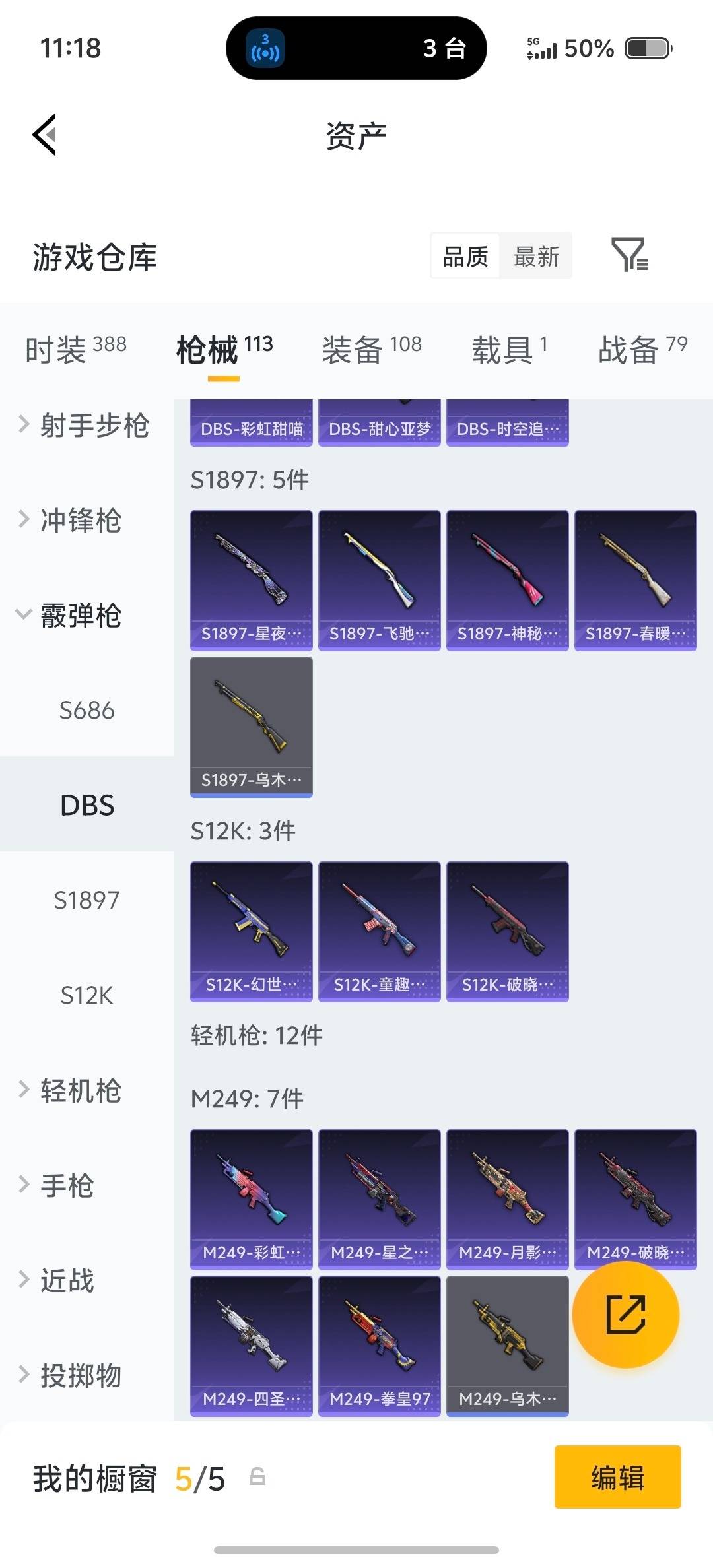
Task: Tap the 3台 device indicator in status bar
Action: point(356,49)
